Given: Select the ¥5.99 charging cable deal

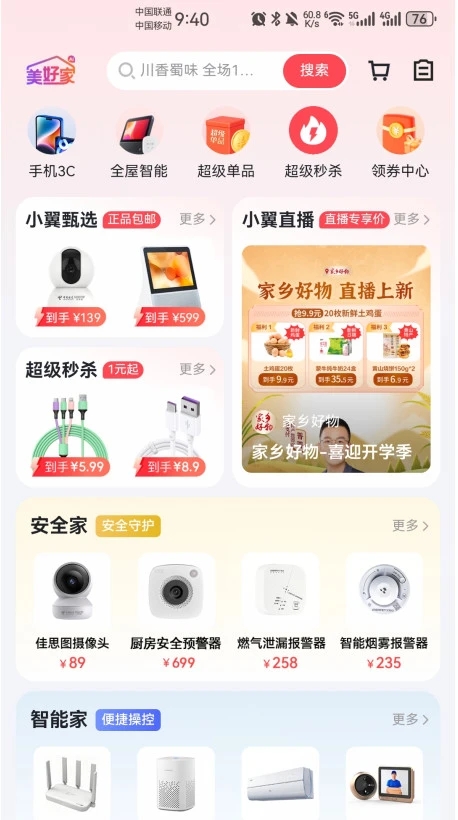Looking at the screenshot, I should [71, 435].
